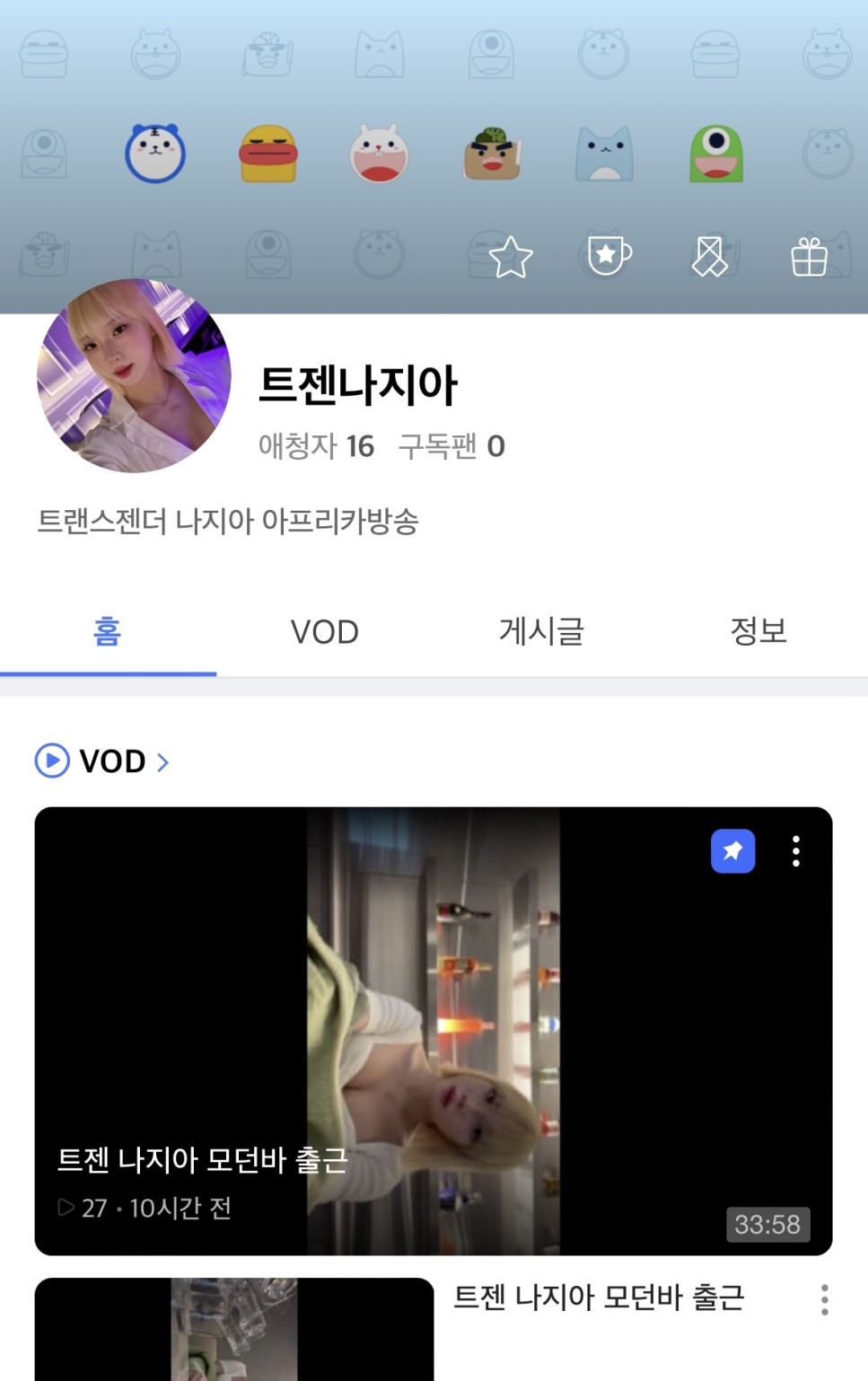Screen dimensions: 868x1381
Task: Expand the VOD section with the chevron
Action: (162, 762)
